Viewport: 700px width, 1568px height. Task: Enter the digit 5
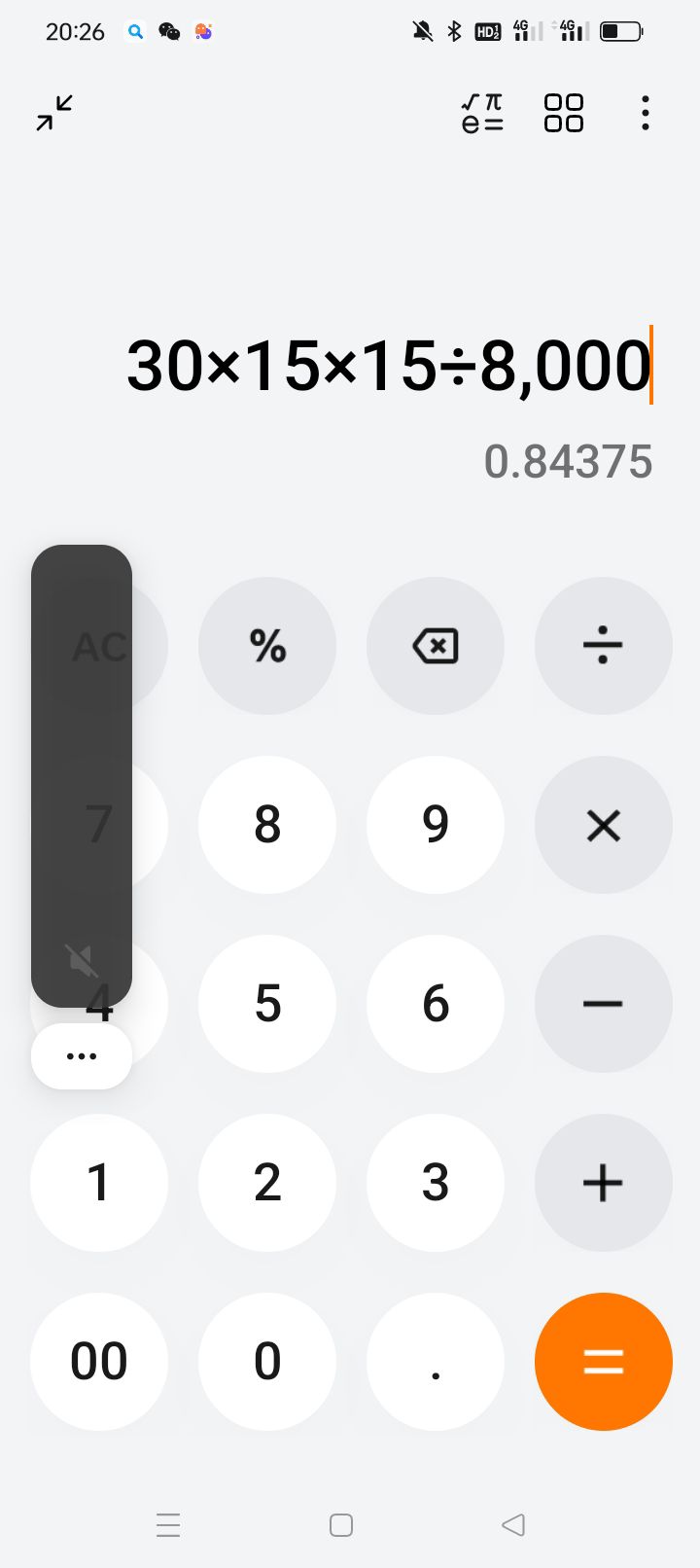(267, 1004)
